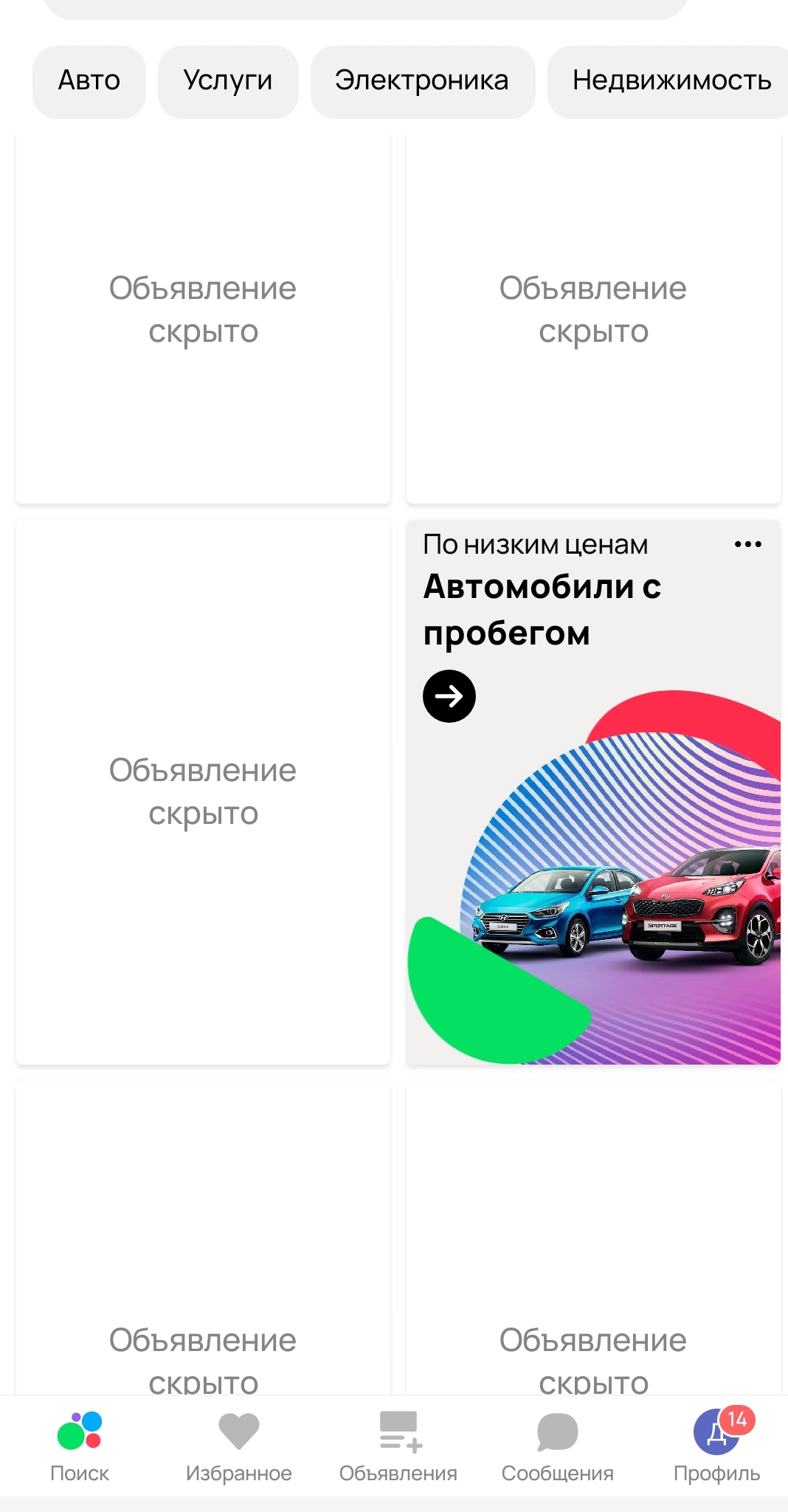Switch to the Профиль tab
Viewport: 788px width, 1512px height.
(717, 1446)
